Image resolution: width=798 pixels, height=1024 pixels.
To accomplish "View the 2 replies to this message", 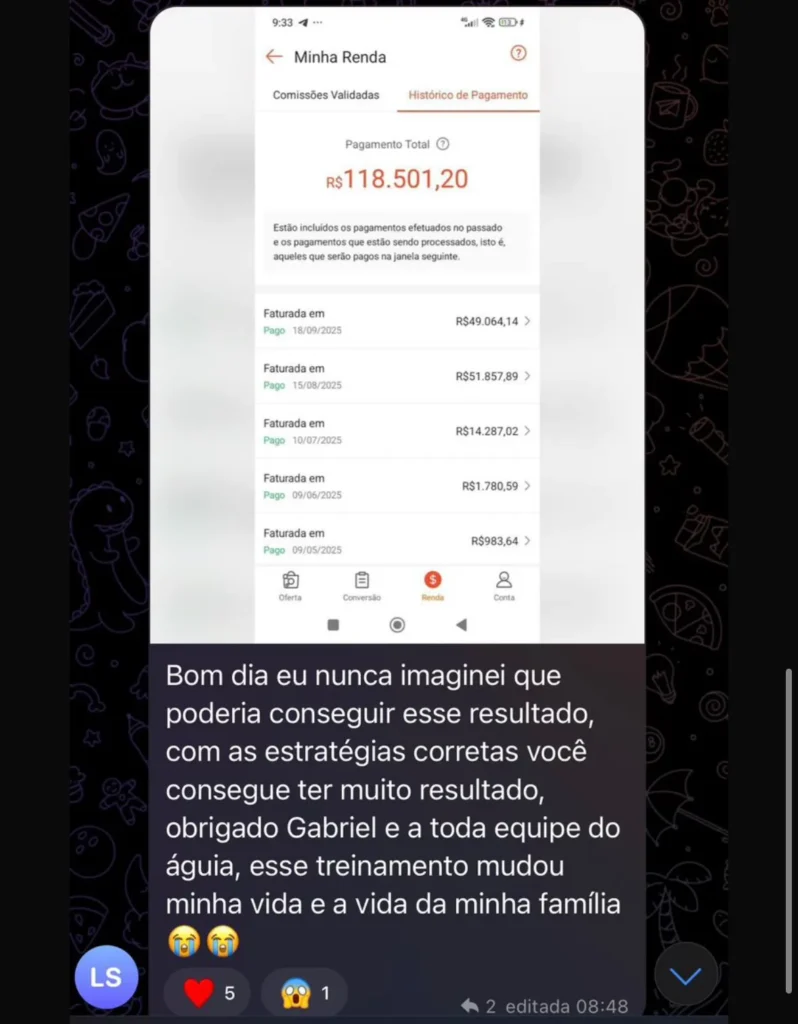I will click(x=478, y=1006).
